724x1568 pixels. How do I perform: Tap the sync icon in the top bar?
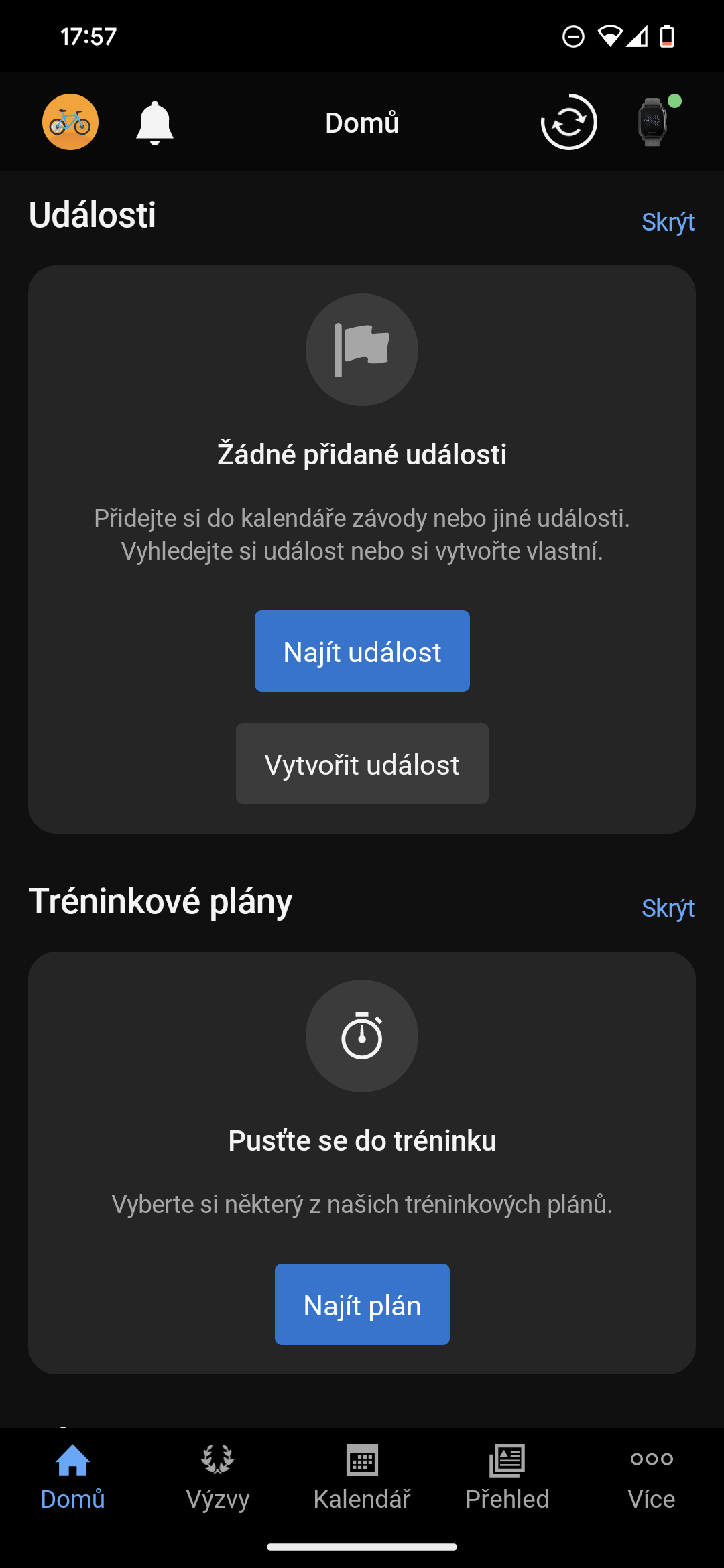[569, 122]
